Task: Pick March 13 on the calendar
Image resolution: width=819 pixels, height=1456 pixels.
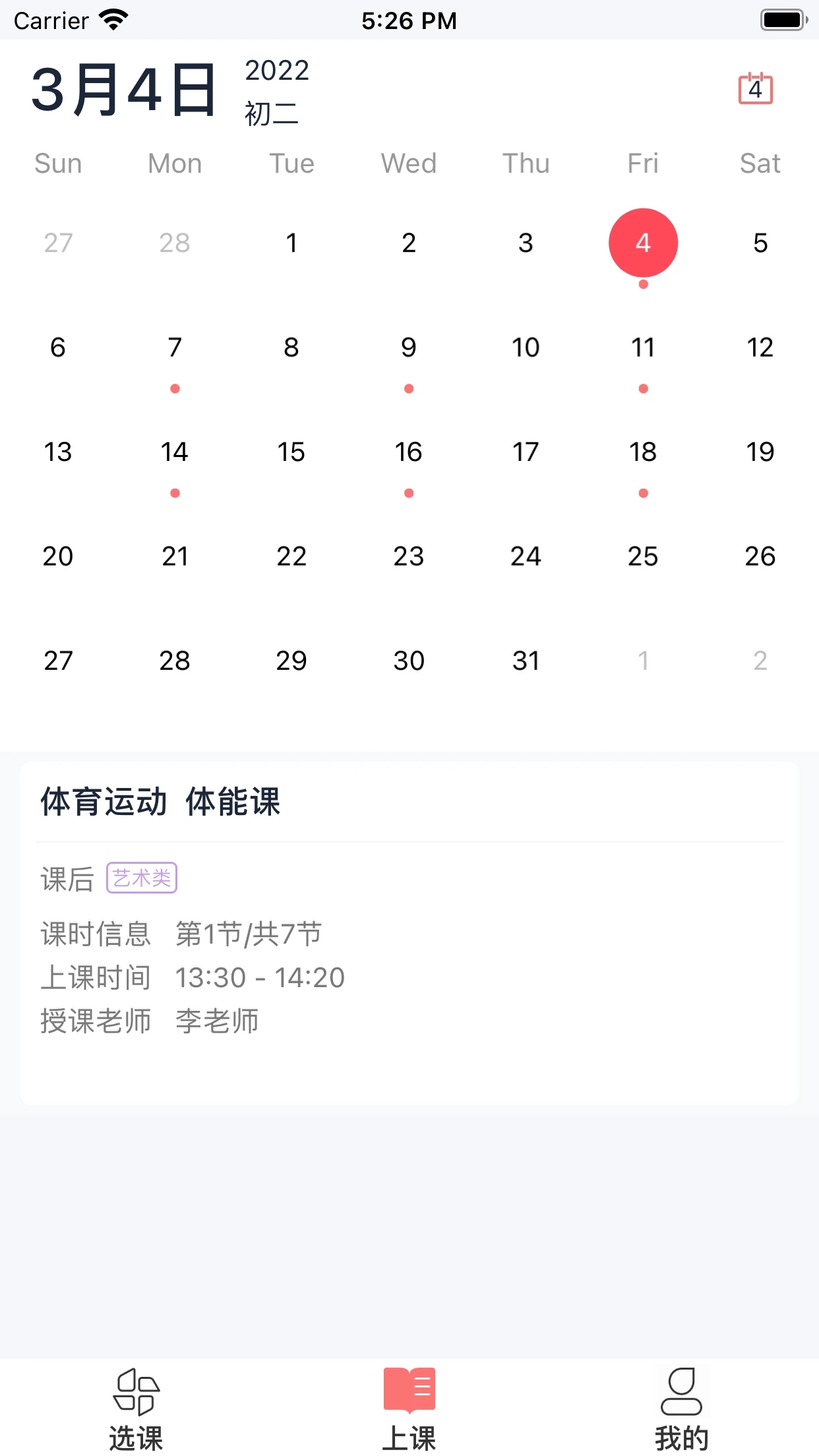Action: point(58,452)
